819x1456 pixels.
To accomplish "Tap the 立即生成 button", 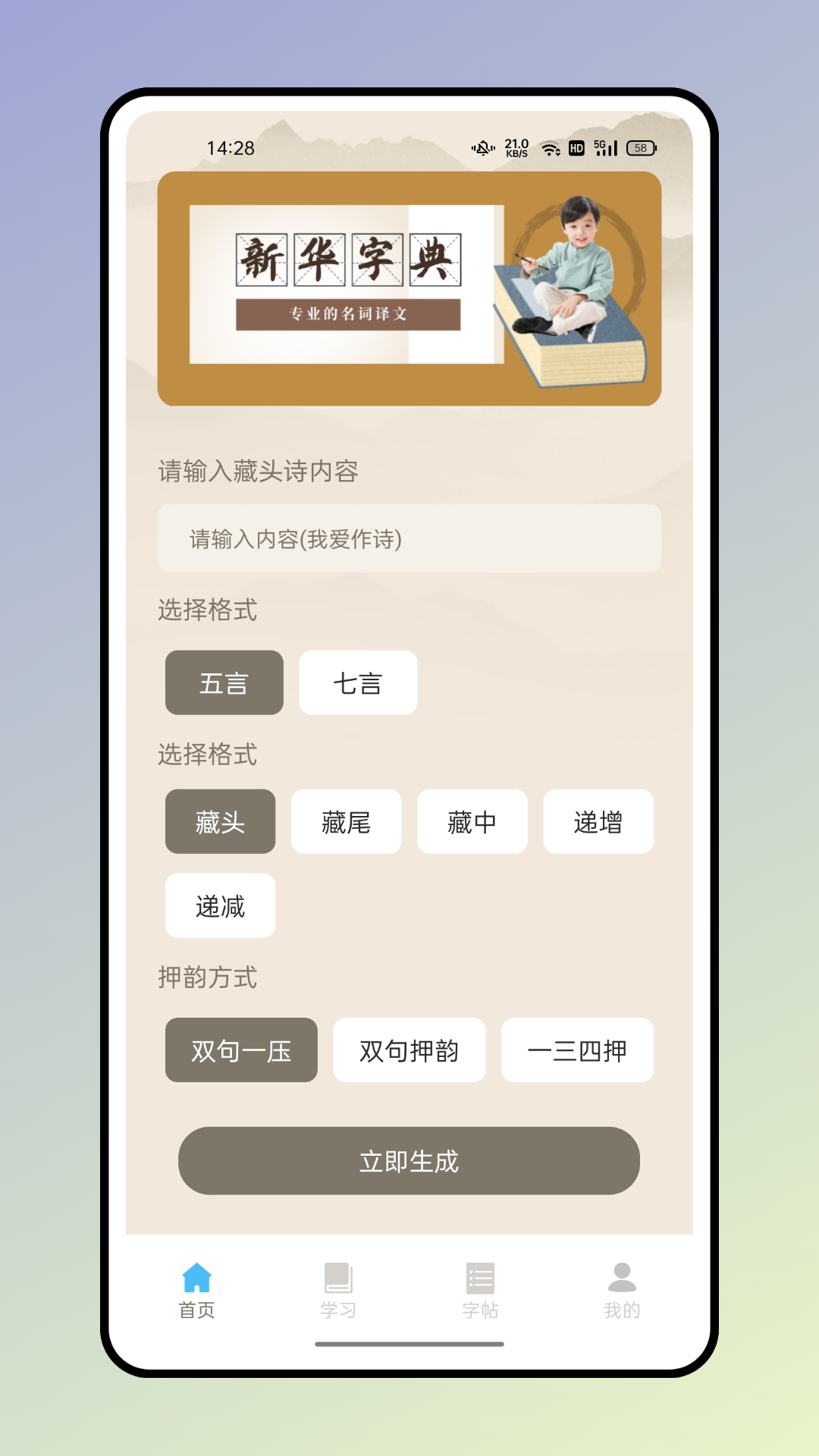I will coord(409,1161).
